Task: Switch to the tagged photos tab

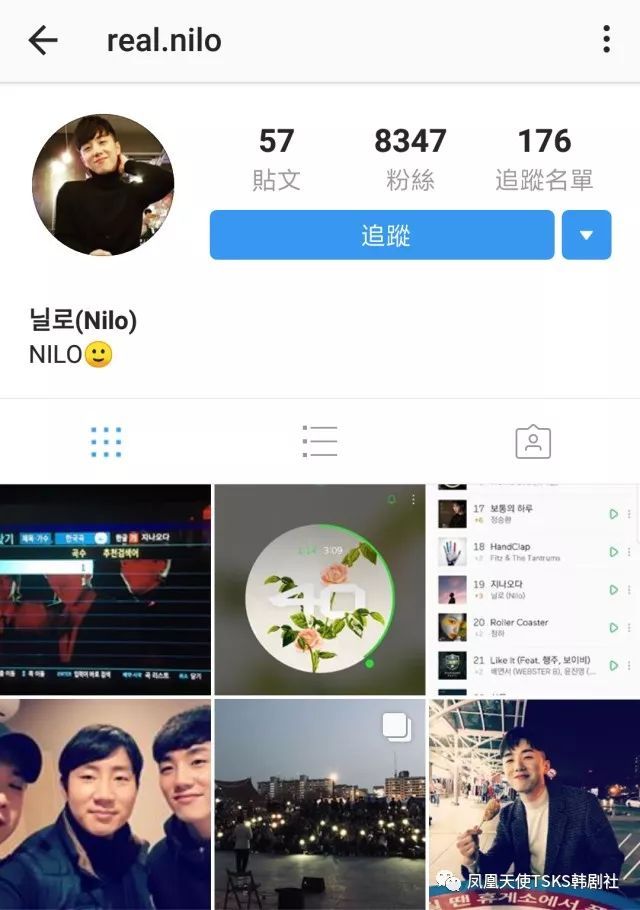Action: (x=532, y=441)
